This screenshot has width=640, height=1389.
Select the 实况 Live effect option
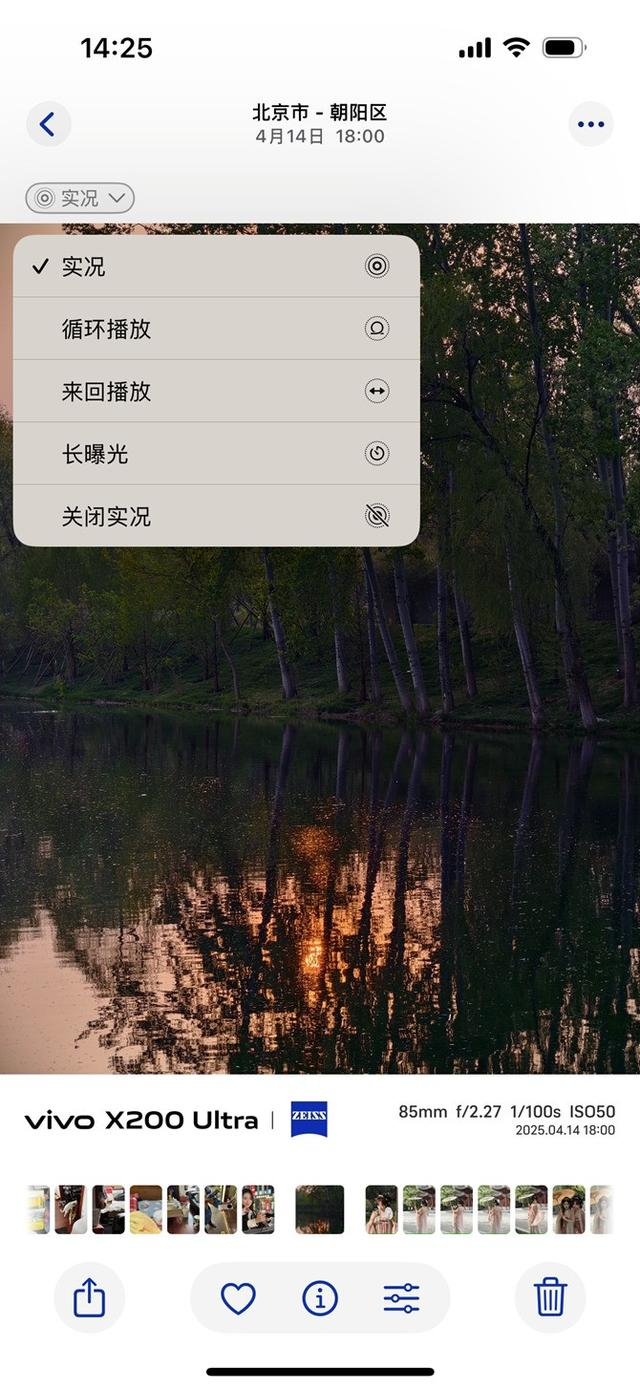(x=216, y=267)
